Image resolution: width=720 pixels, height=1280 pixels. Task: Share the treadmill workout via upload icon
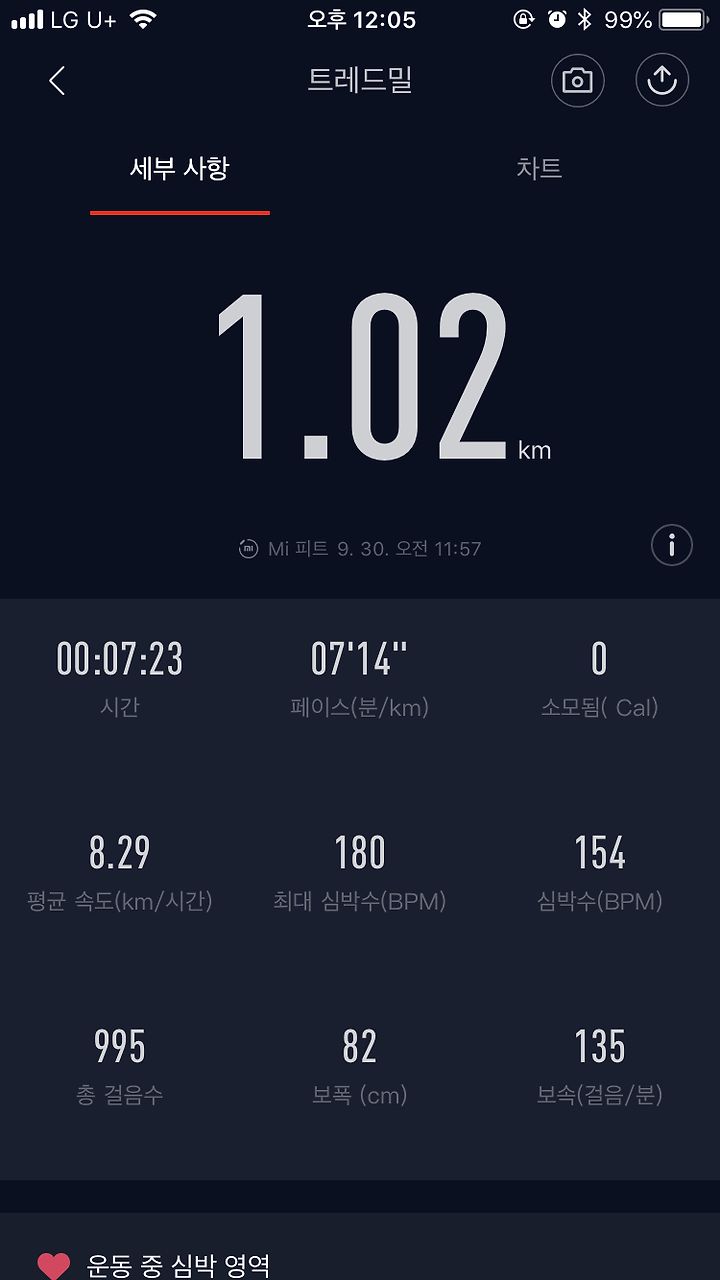[662, 81]
